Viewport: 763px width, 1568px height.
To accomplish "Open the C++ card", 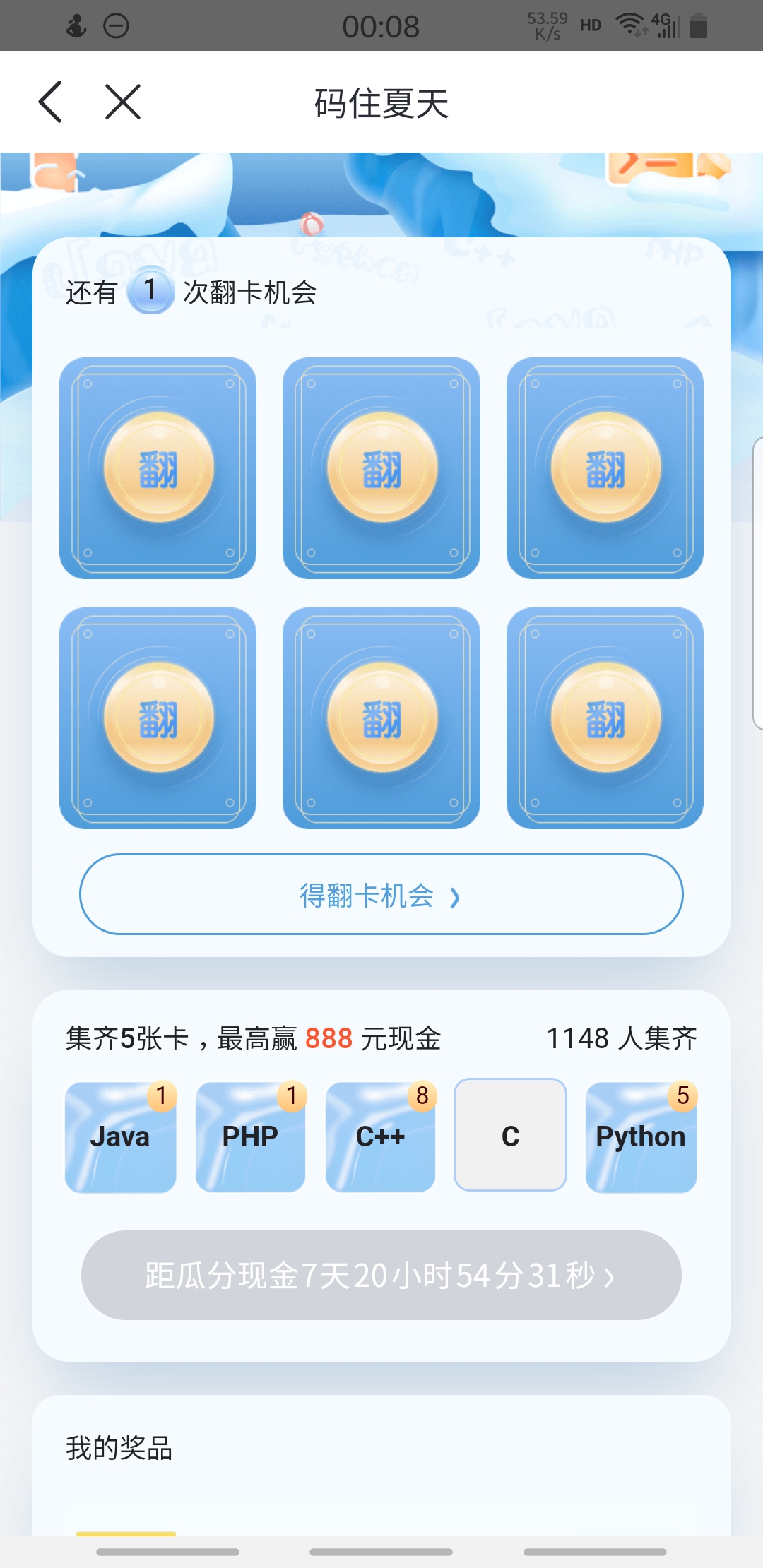I will pos(380,1136).
